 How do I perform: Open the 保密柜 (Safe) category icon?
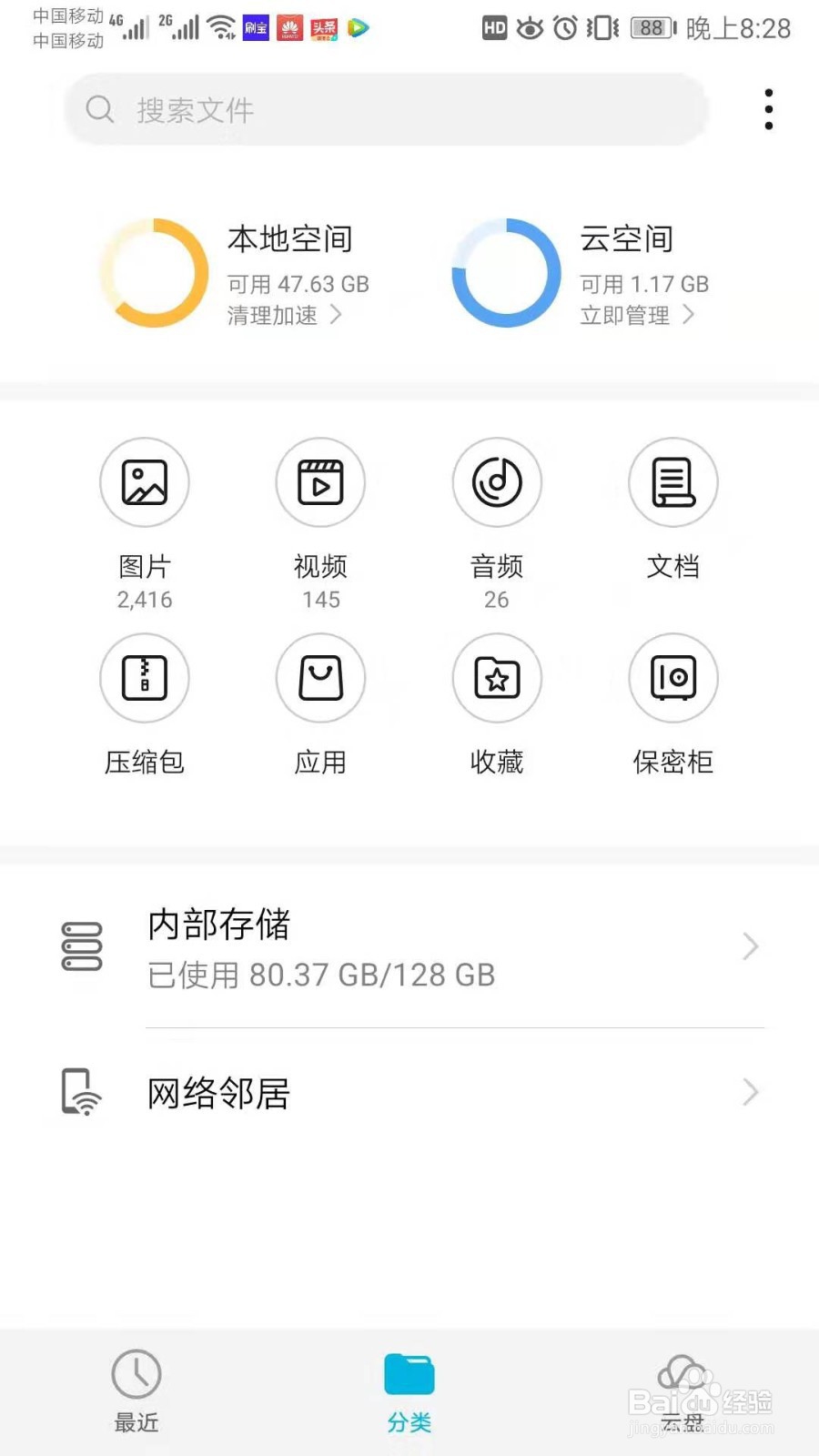(673, 678)
